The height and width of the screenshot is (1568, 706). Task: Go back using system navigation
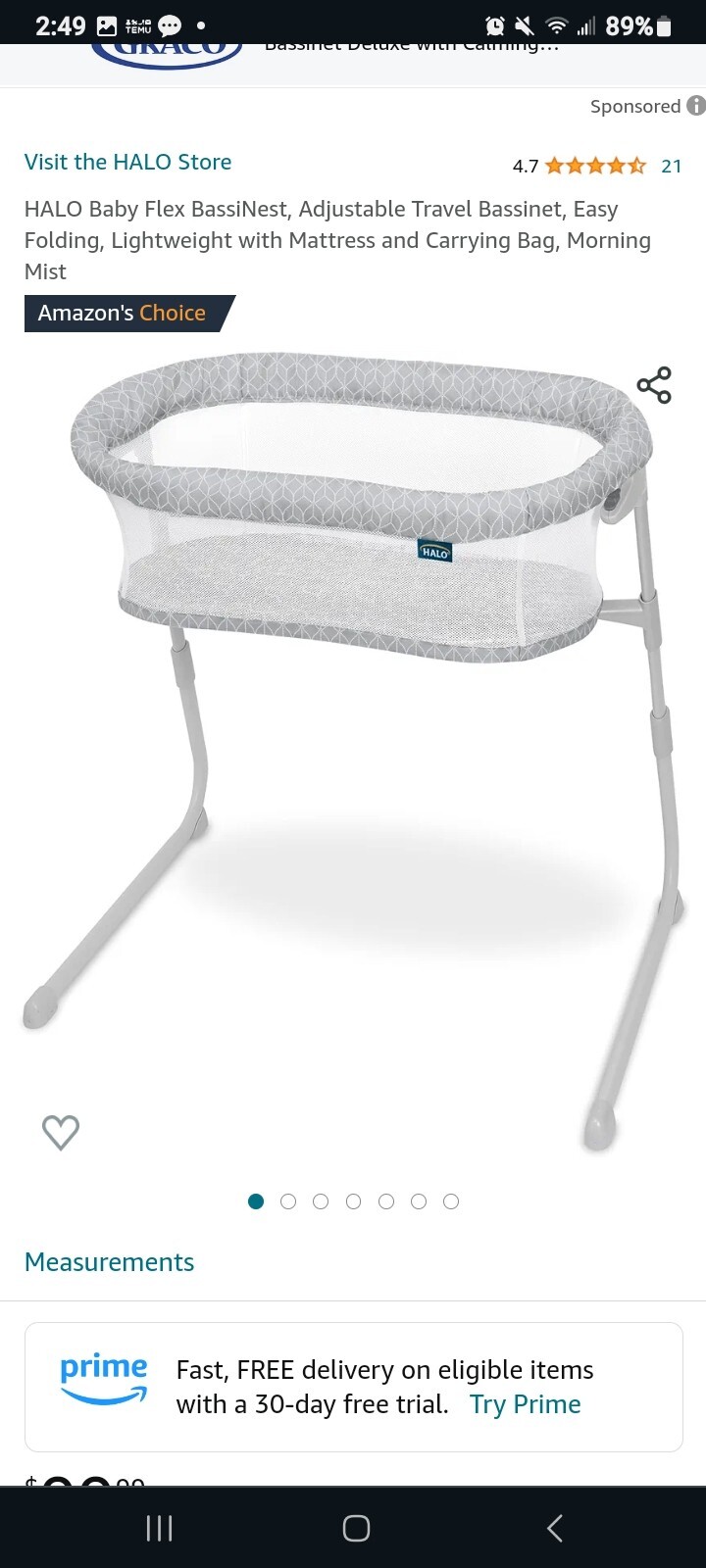pos(554,1528)
